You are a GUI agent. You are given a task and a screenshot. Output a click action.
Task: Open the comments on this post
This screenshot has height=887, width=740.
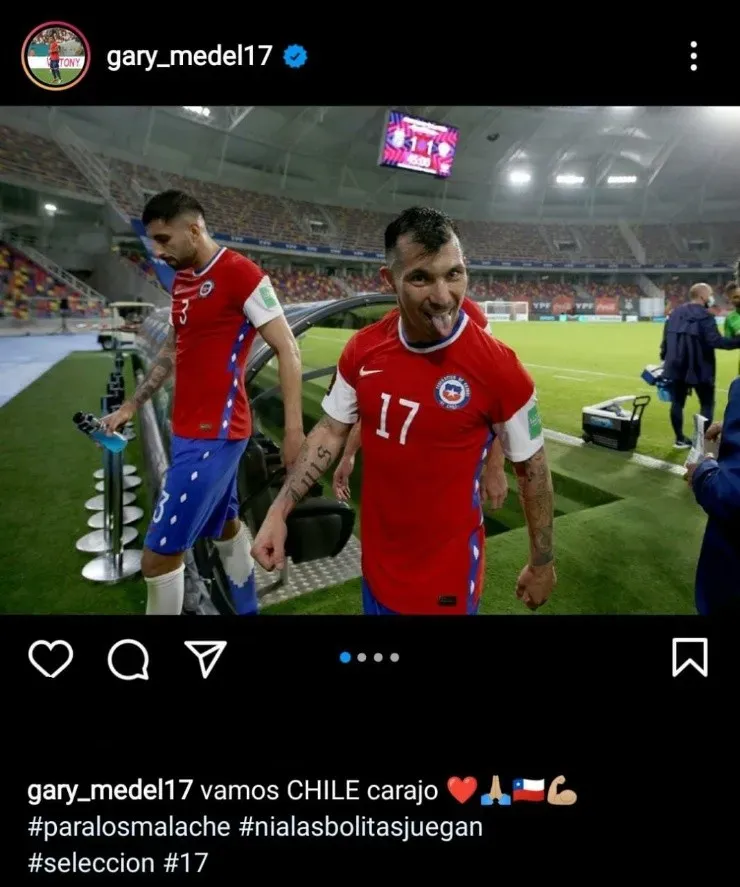coord(128,659)
